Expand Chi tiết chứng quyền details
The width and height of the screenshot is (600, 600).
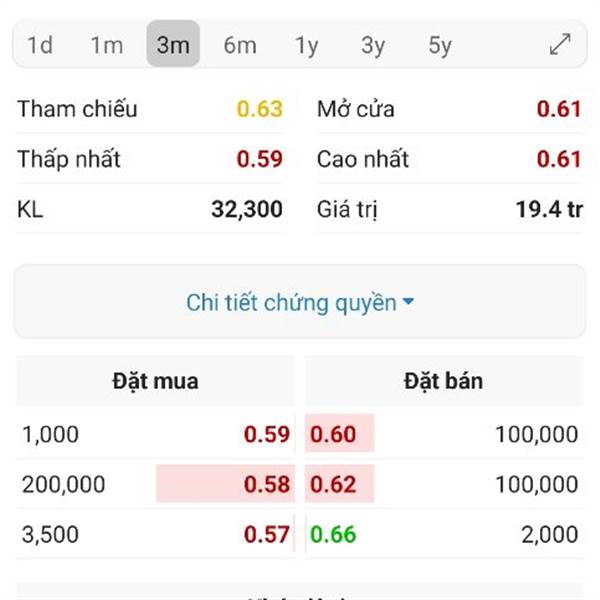point(300,303)
